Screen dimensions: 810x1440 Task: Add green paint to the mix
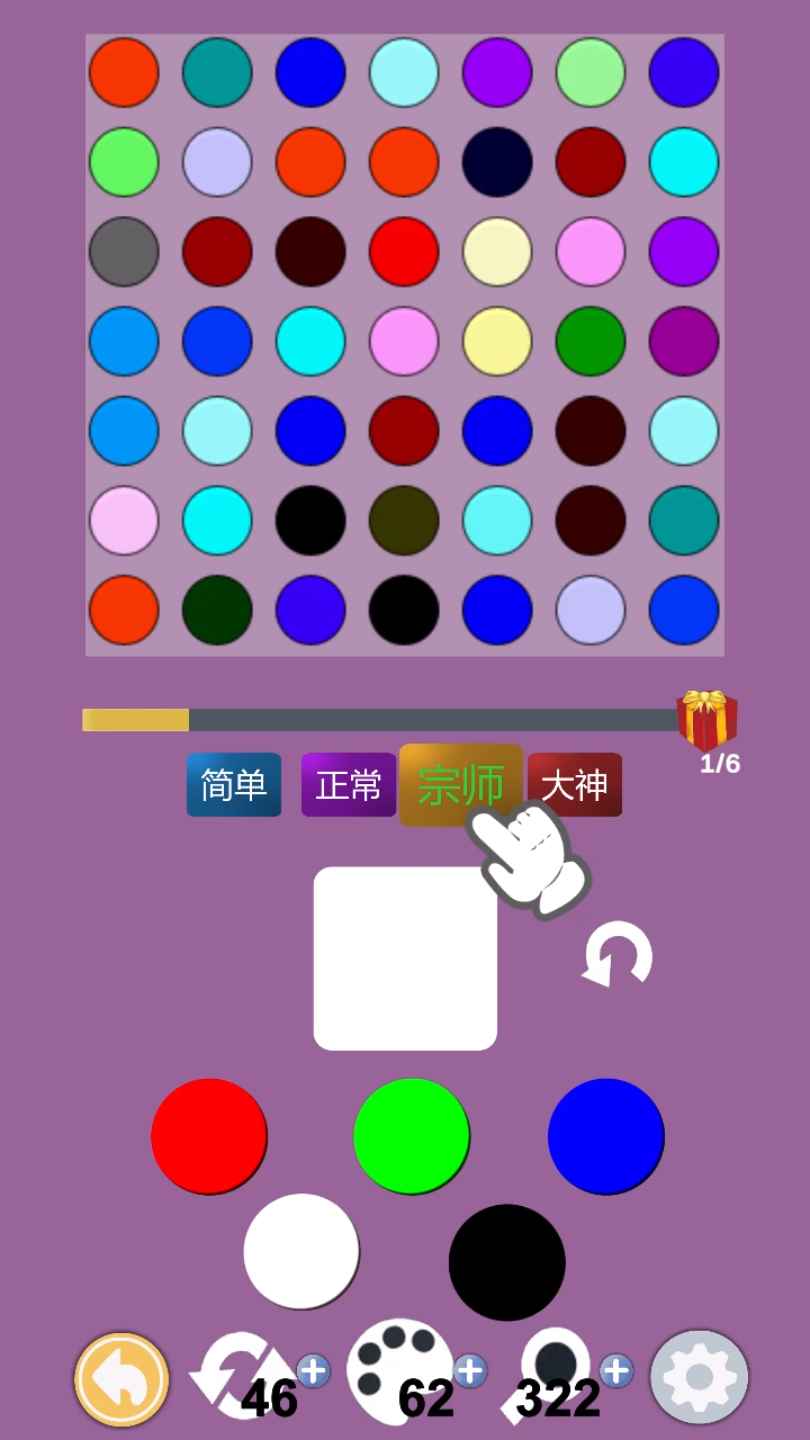coord(411,1136)
